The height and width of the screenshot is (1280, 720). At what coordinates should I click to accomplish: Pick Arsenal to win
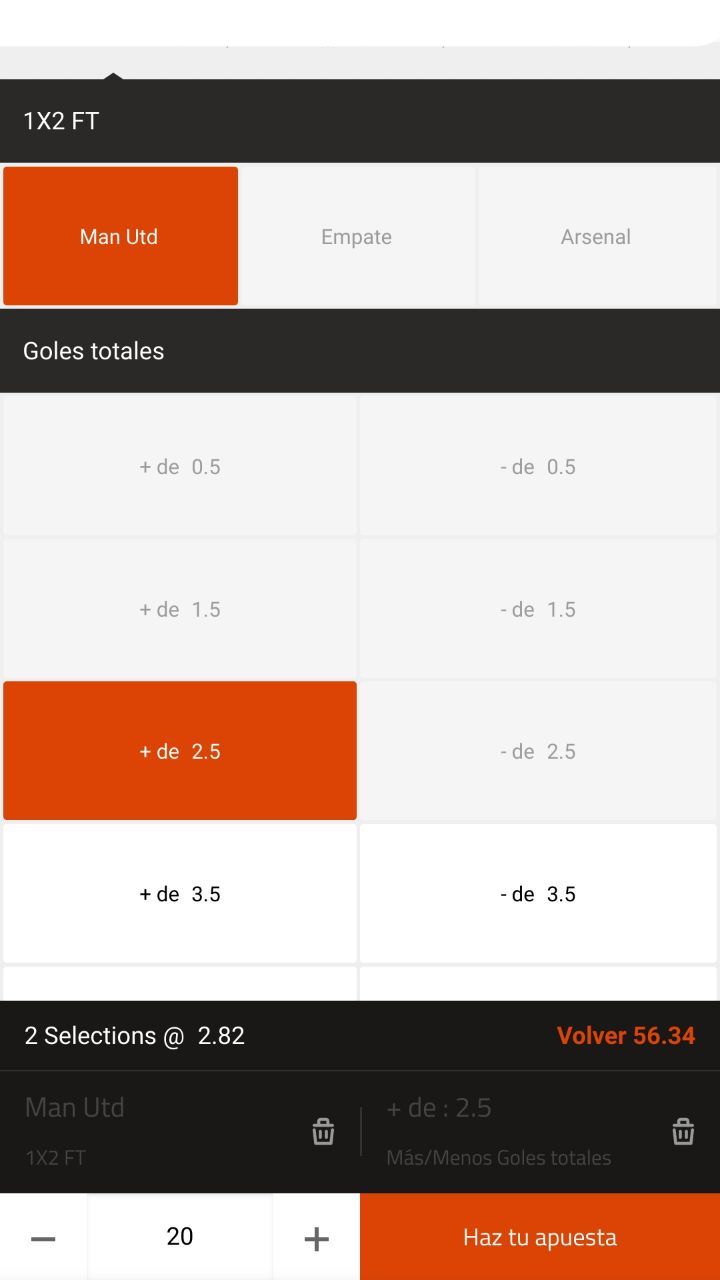coord(596,236)
